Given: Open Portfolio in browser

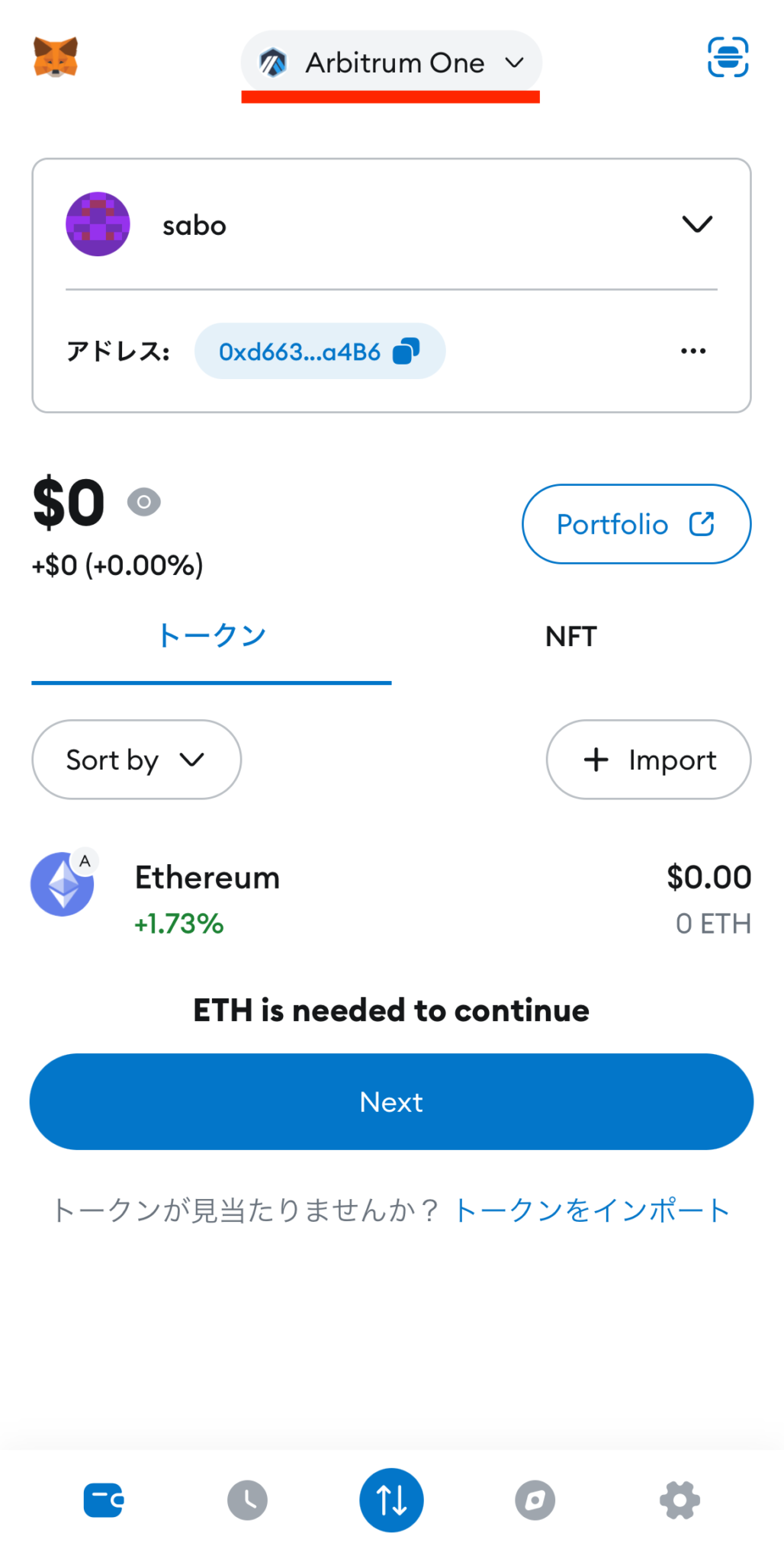Looking at the screenshot, I should click(636, 525).
